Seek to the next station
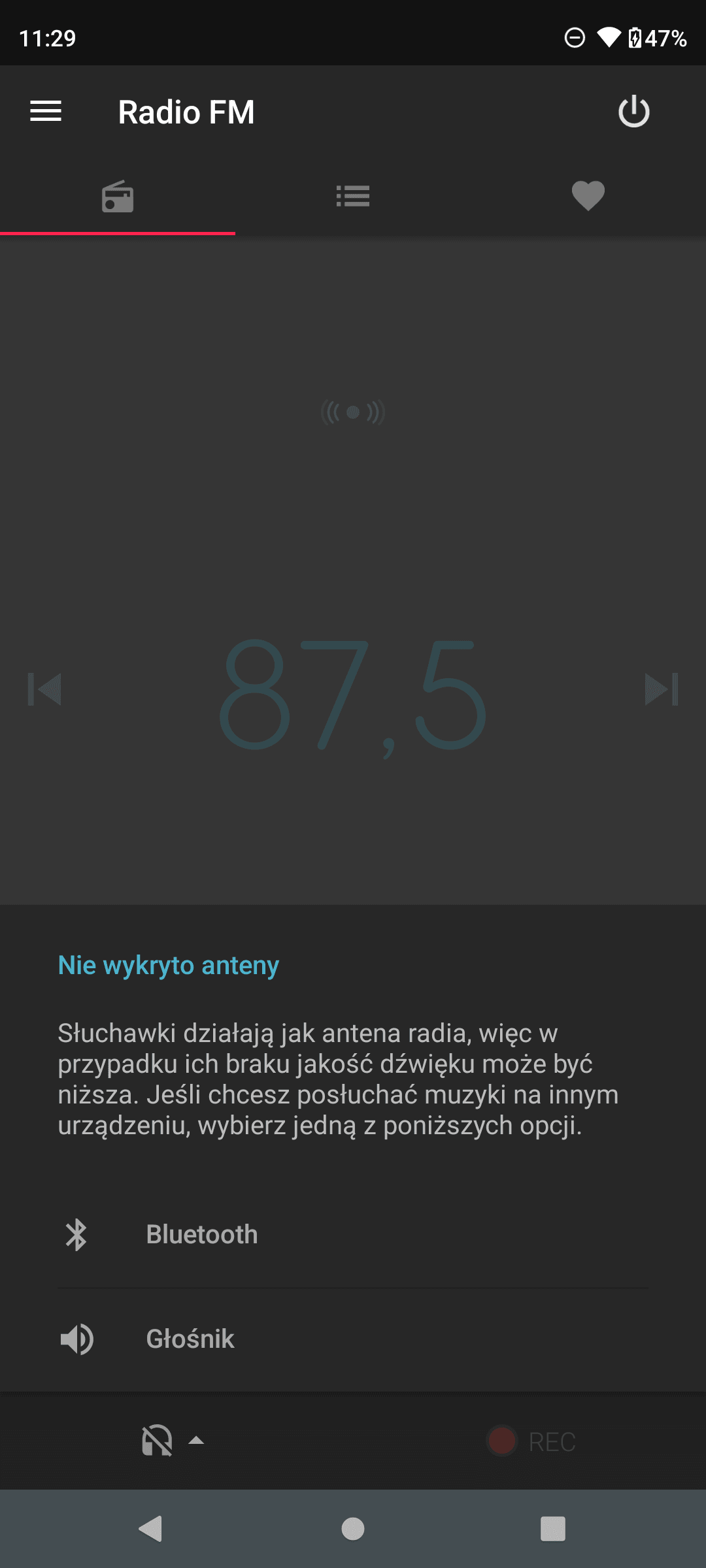Screen dimensions: 706x1568 click(661, 689)
